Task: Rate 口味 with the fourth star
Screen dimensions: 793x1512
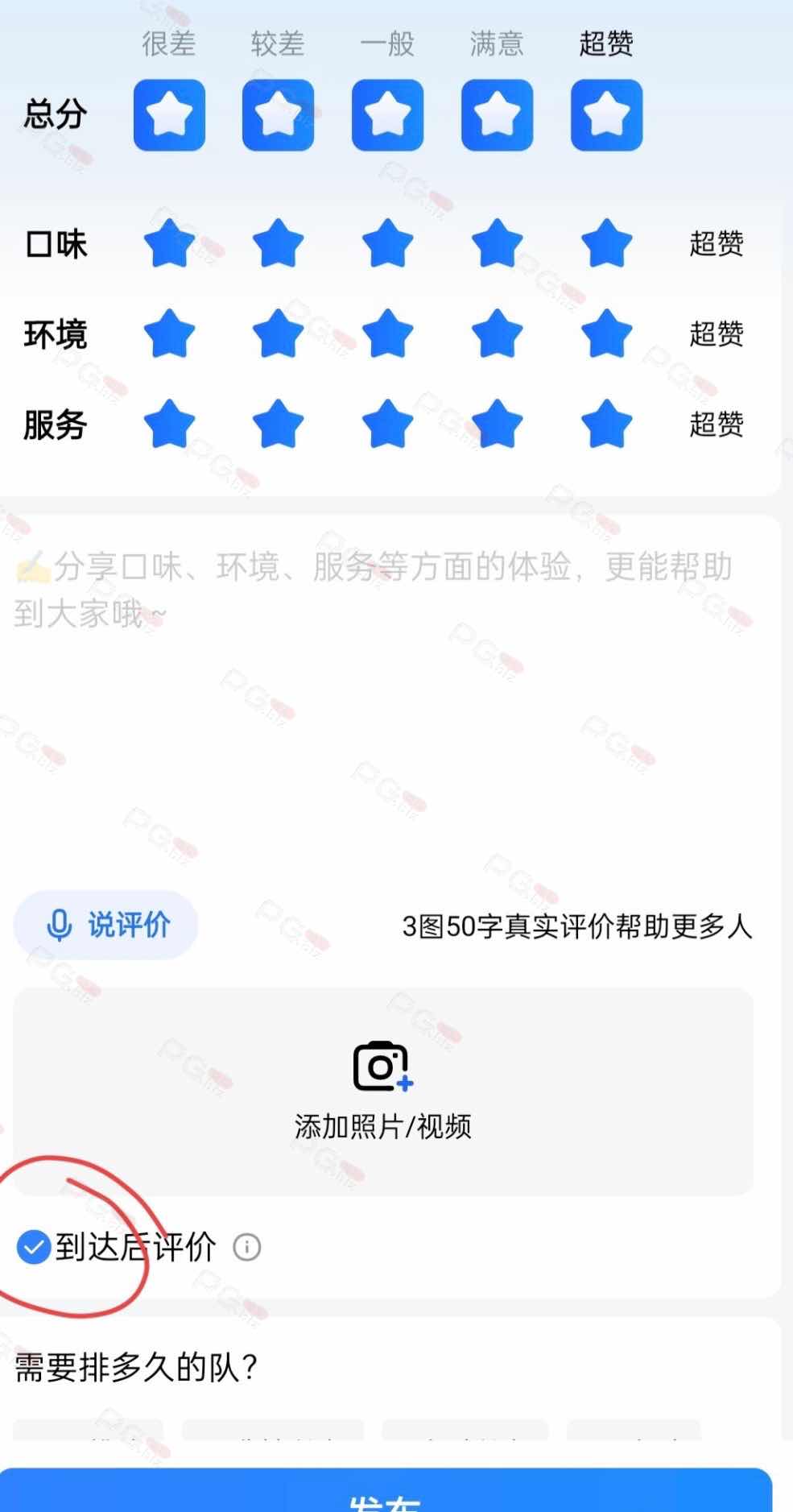Action: (x=497, y=243)
